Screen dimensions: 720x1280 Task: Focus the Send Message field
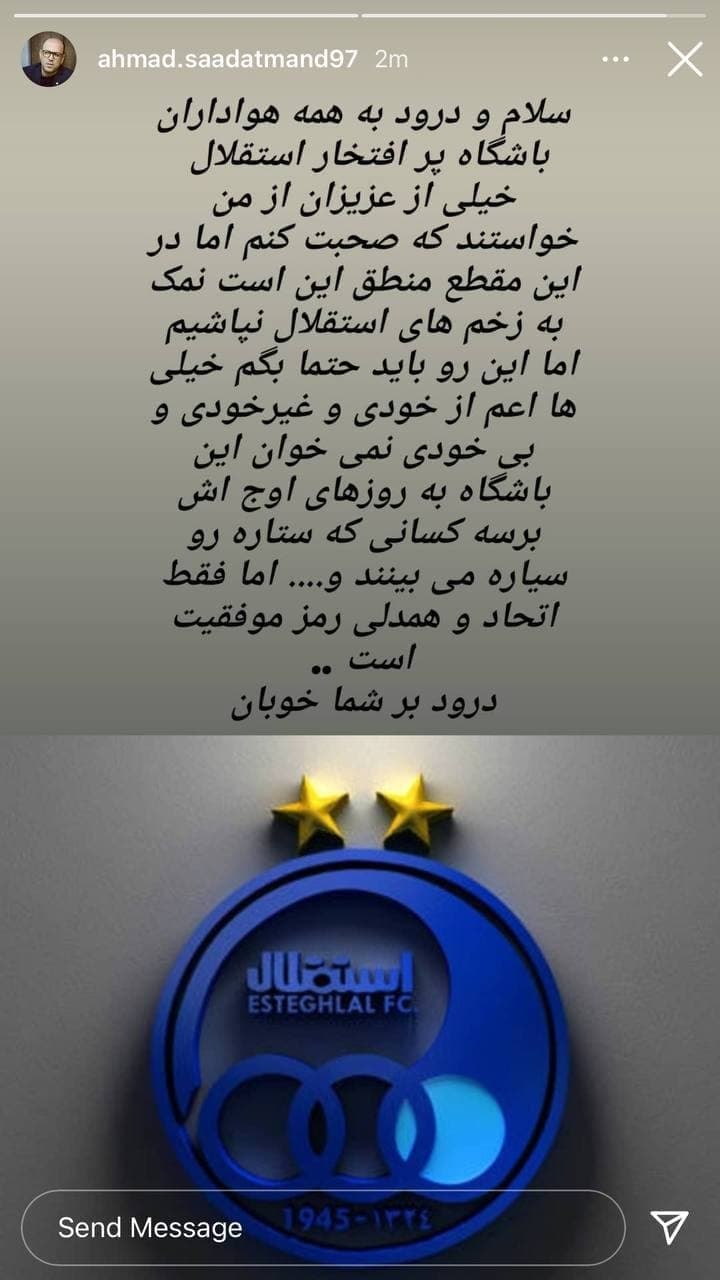[322, 1227]
